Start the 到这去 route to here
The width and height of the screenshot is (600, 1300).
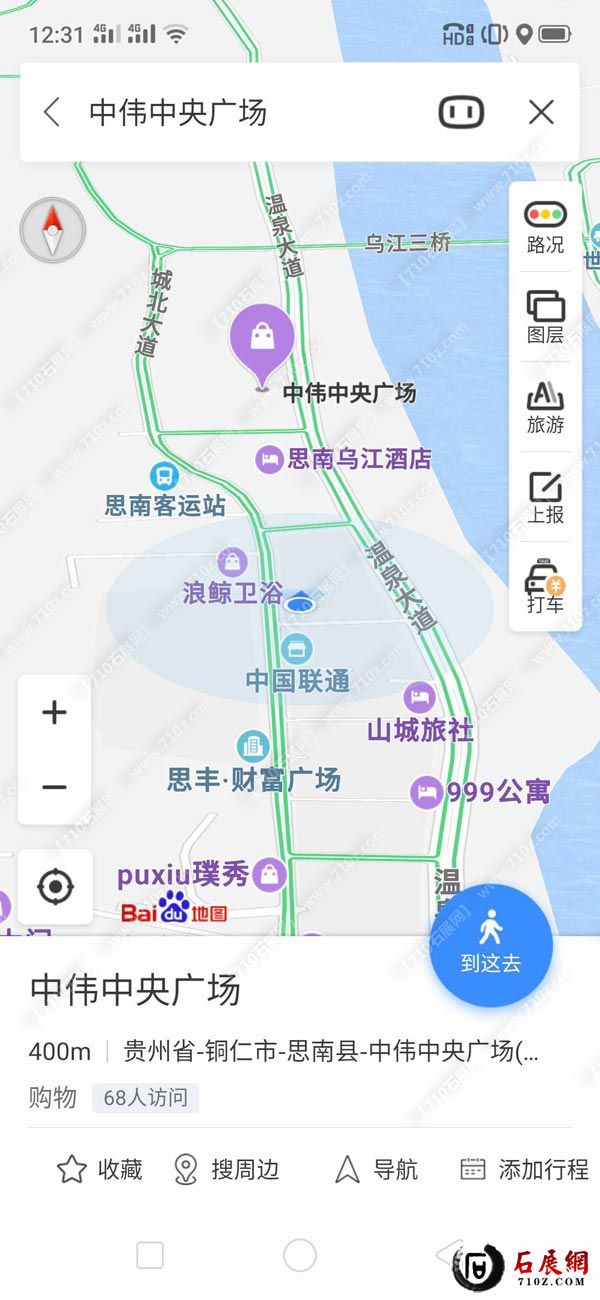[491, 943]
